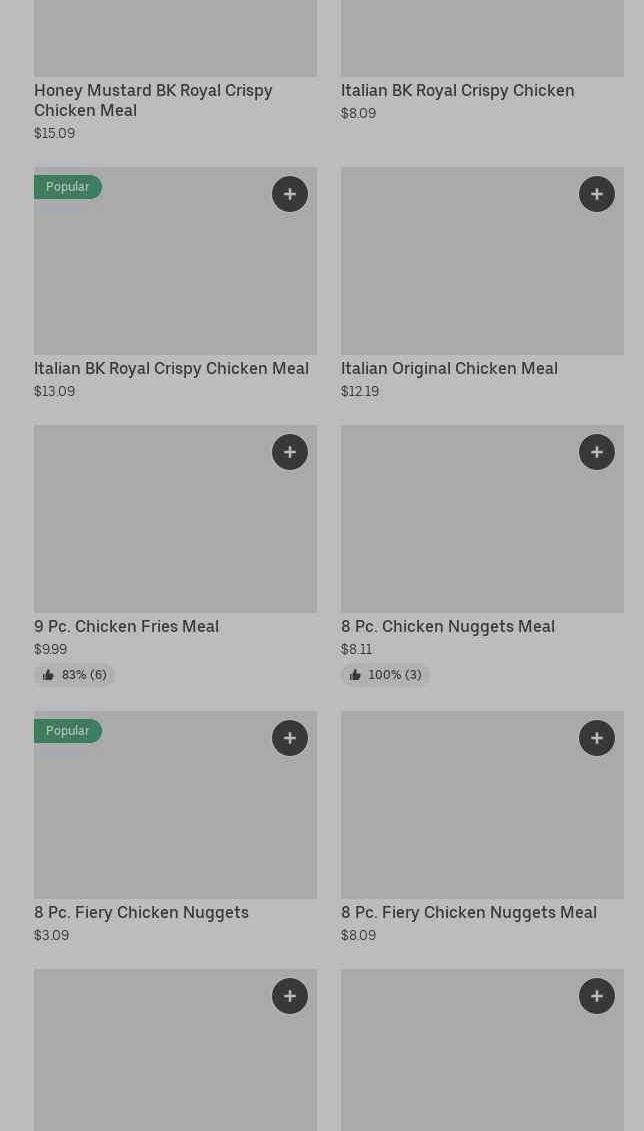The width and height of the screenshot is (644, 1131).
Task: Open 8 Pc. Chicken Nuggets Meal details
Action: point(447,626)
